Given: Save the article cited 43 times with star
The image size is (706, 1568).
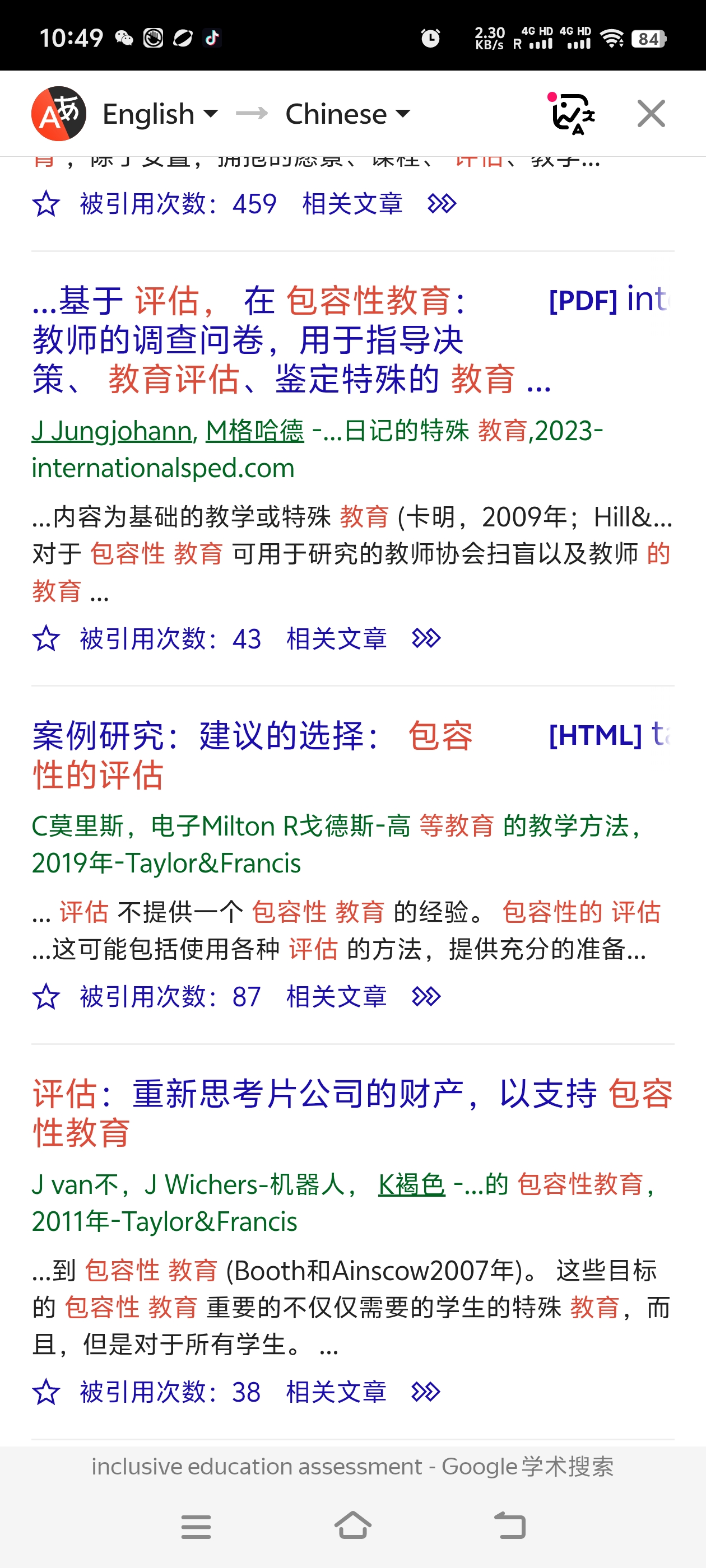Looking at the screenshot, I should click(x=46, y=638).
